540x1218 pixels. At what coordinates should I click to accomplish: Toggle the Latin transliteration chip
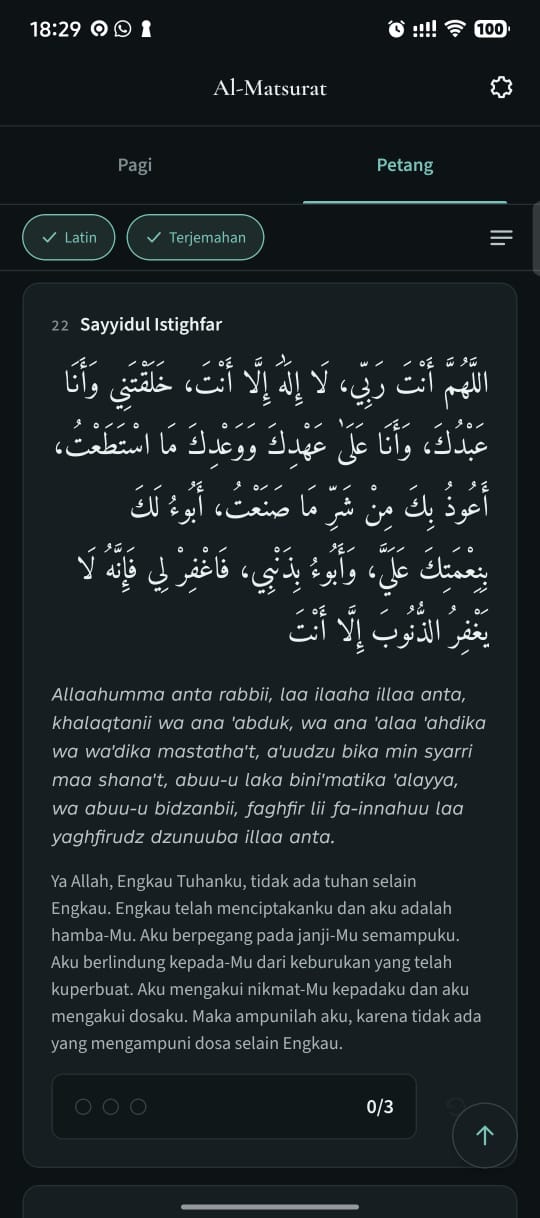[x=69, y=238]
